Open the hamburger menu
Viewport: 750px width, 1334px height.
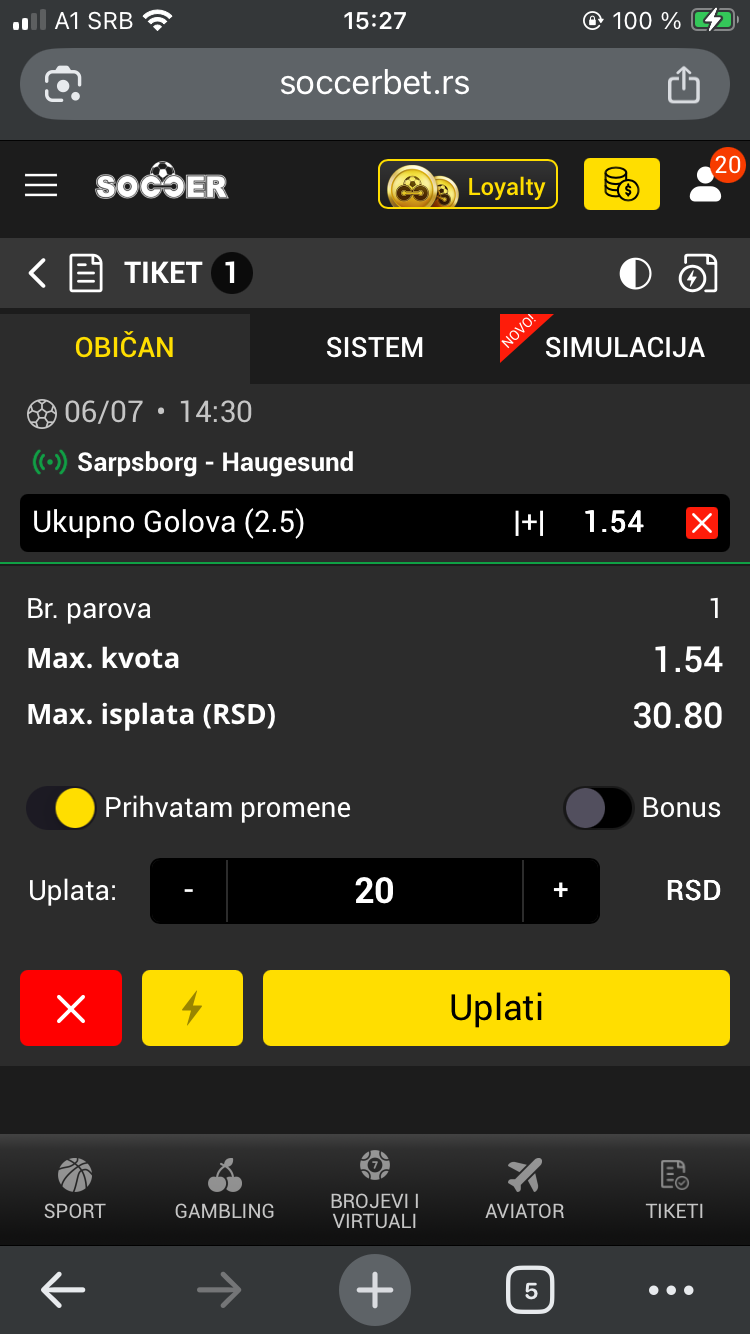tap(41, 186)
